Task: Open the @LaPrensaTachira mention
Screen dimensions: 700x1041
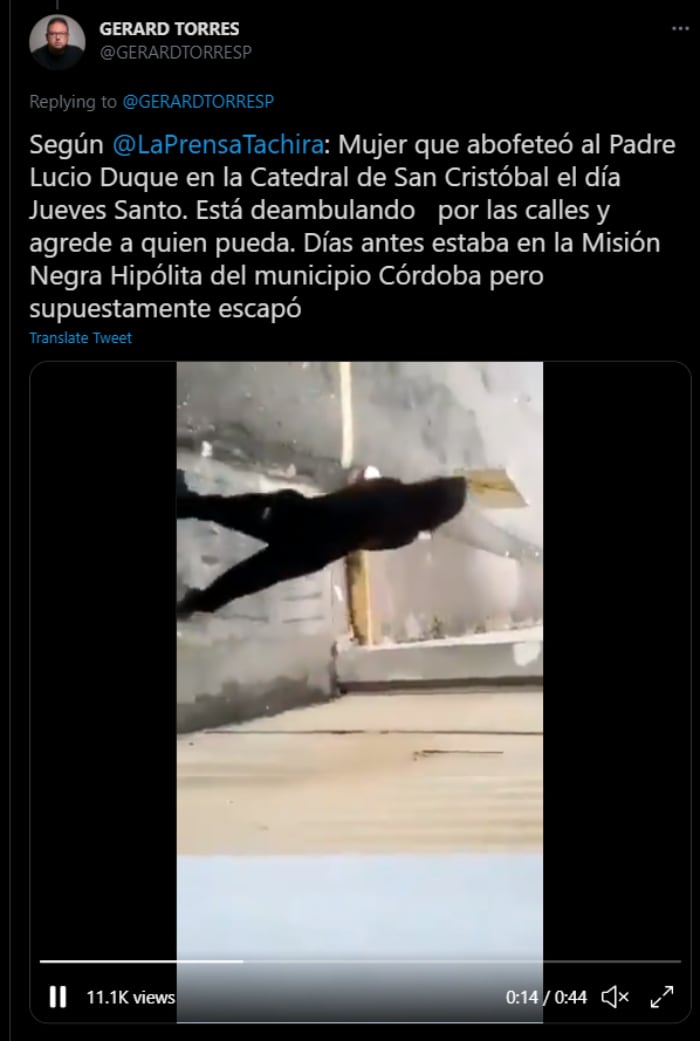Action: point(218,145)
